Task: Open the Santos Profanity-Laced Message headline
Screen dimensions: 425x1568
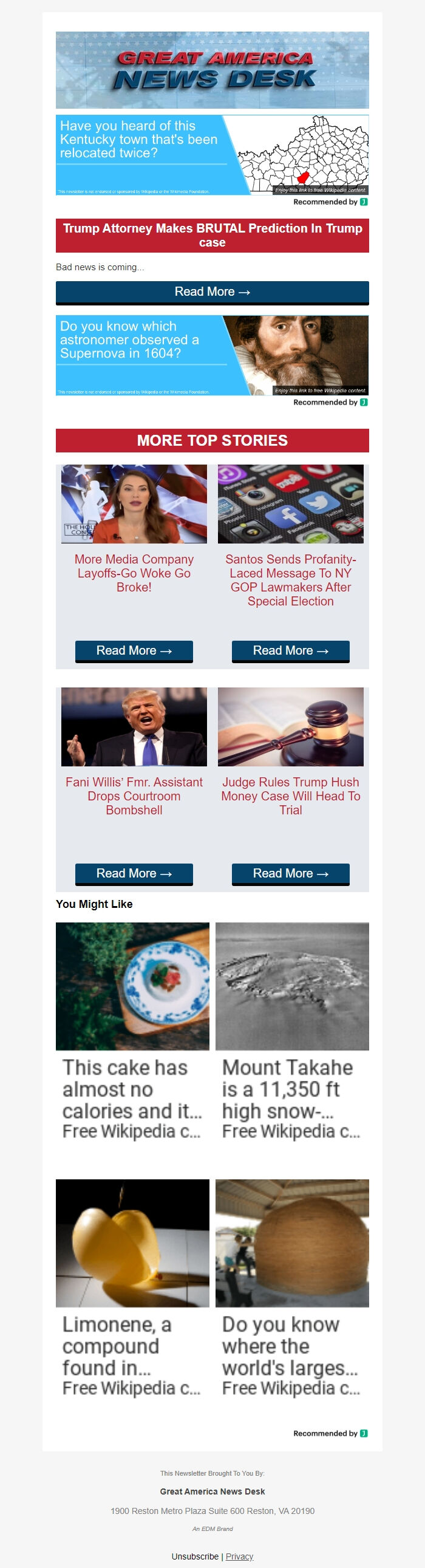Action: (x=290, y=579)
